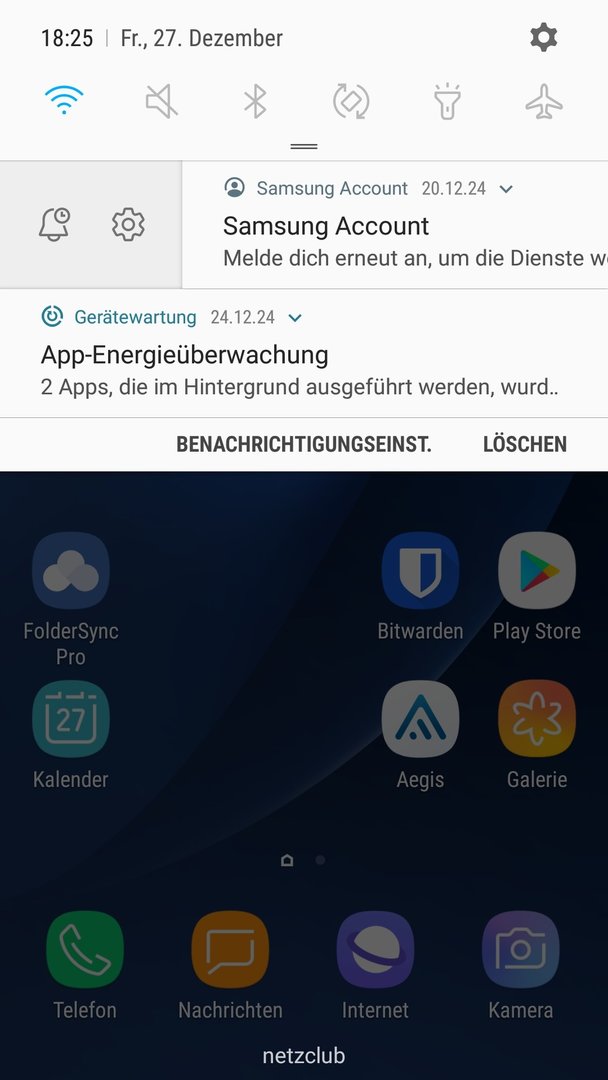Toggle the Wi-Fi quick setting

[64, 100]
